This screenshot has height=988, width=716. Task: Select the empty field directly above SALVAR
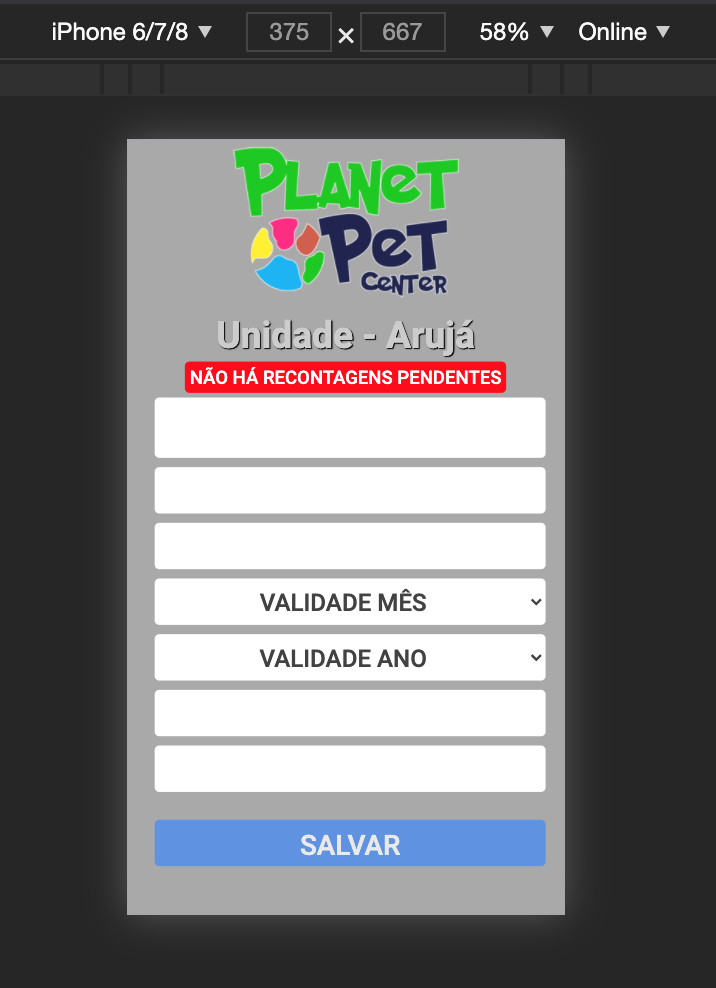[349, 769]
